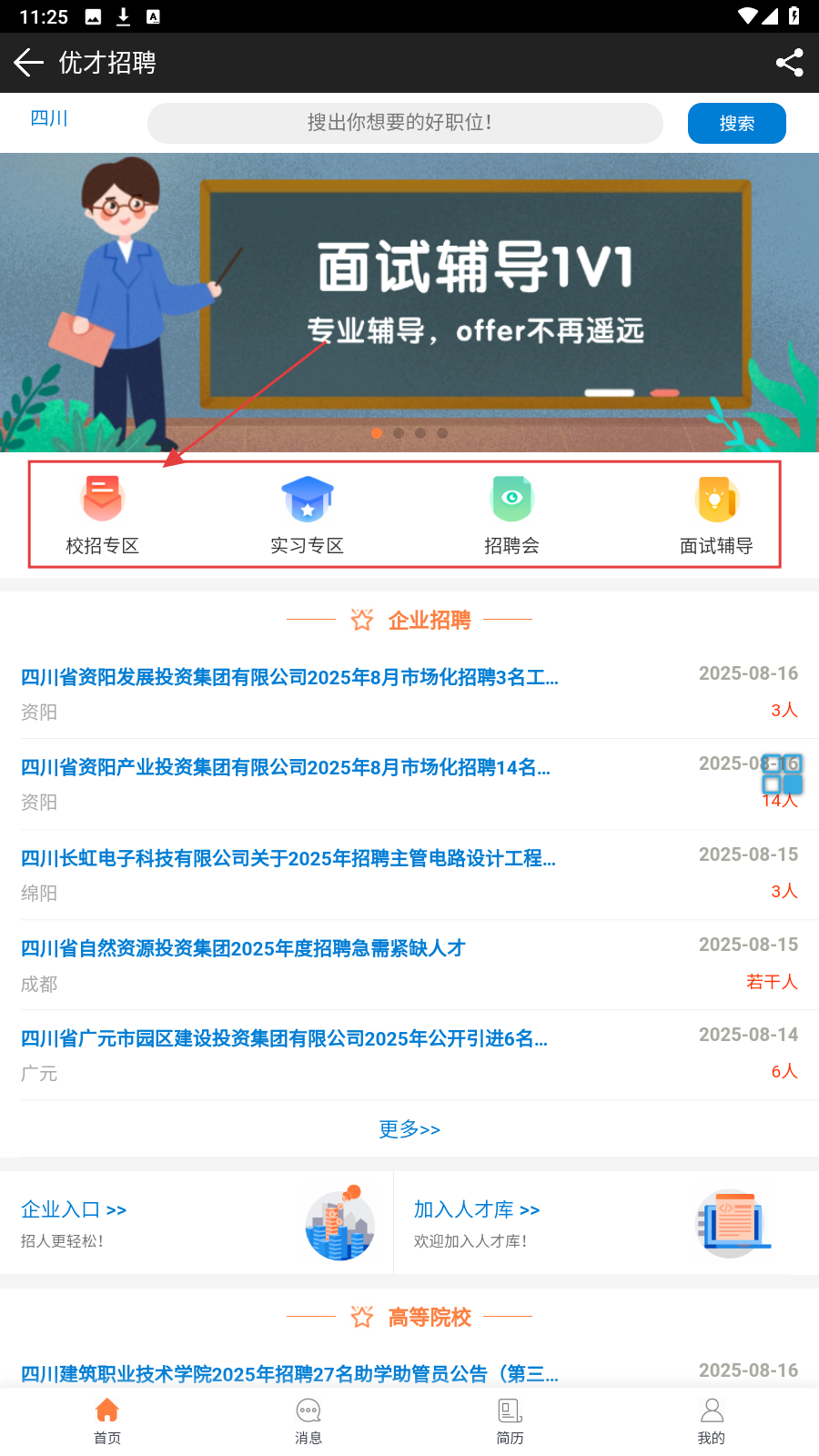Go back using the top-left arrow

click(29, 62)
